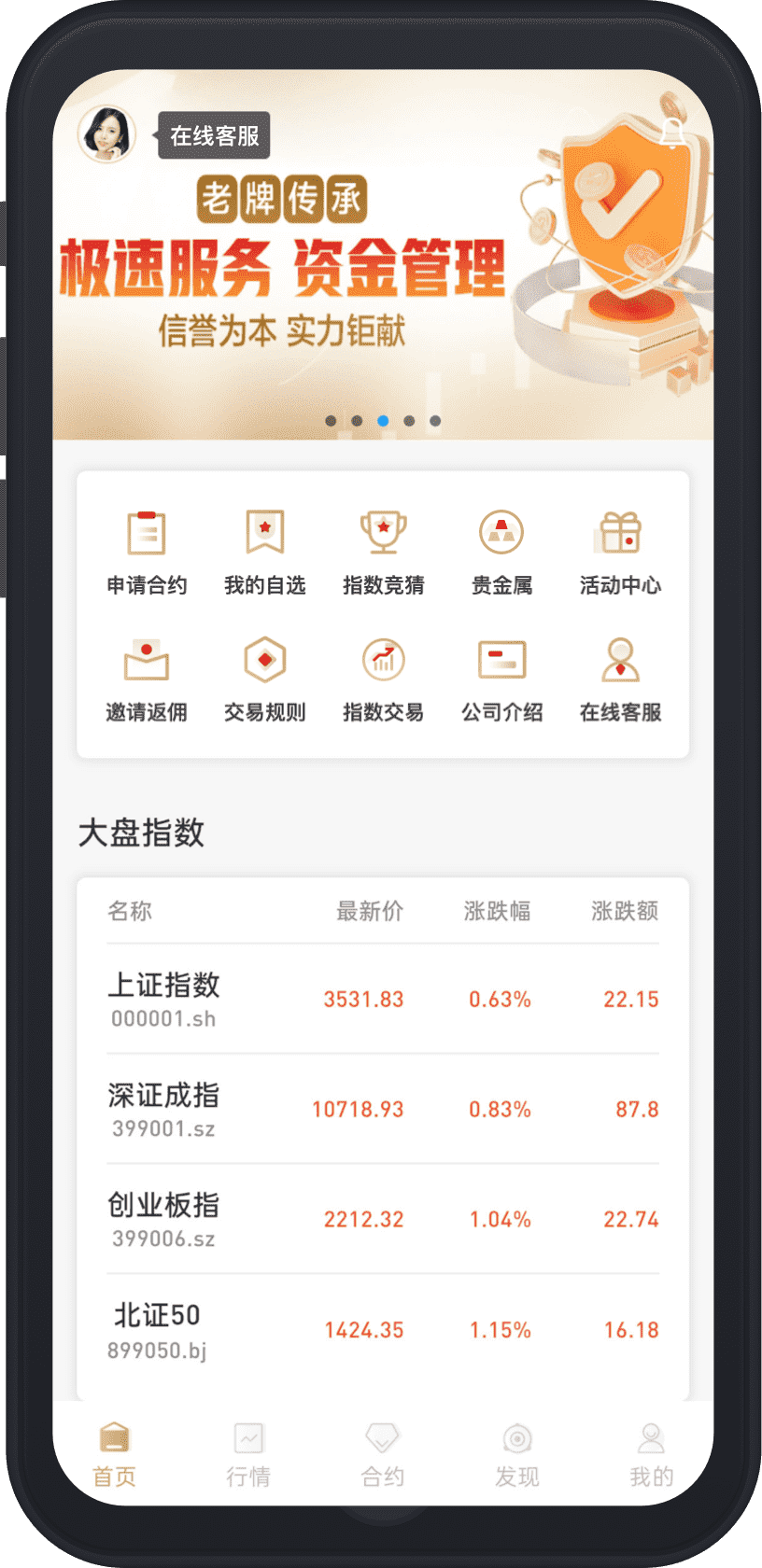Viewport: 762px width, 1568px height.
Task: Open the 创业板指 row
Action: point(383,1219)
